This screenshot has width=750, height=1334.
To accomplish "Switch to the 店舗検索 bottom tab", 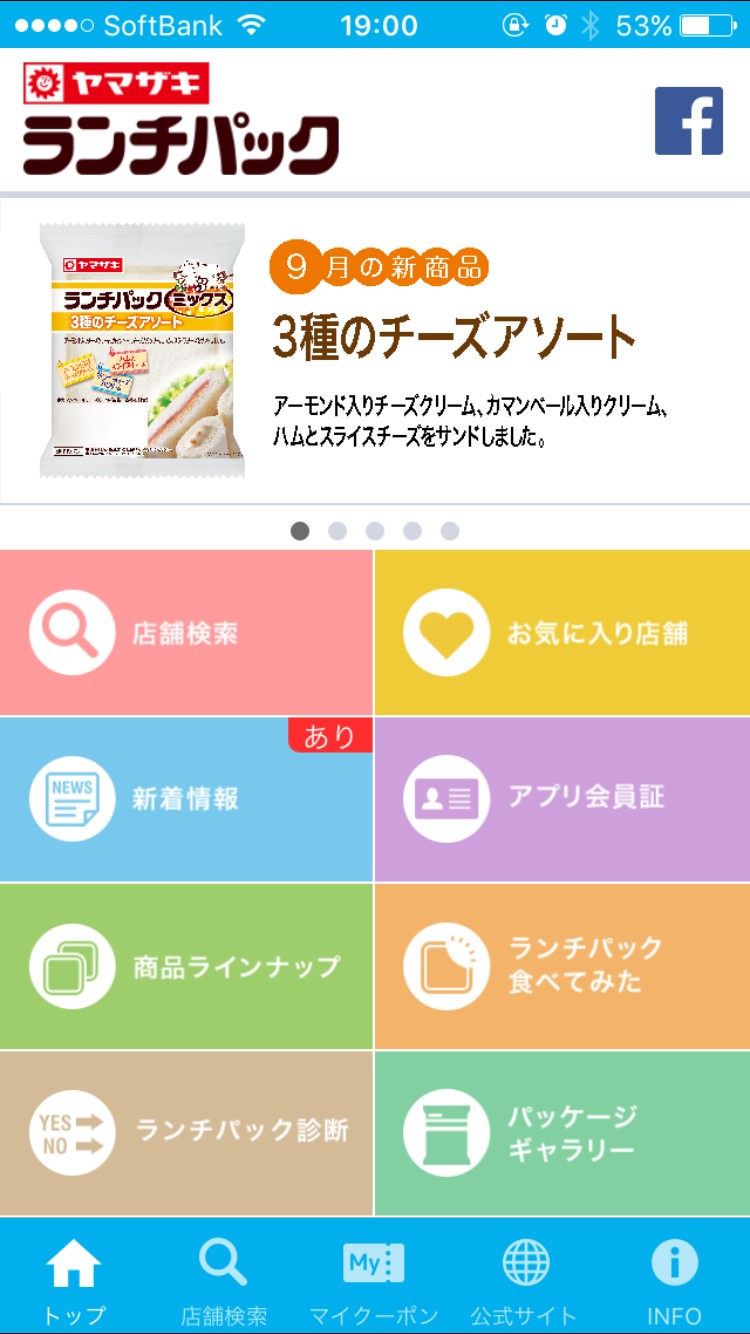I will pyautogui.click(x=224, y=1278).
